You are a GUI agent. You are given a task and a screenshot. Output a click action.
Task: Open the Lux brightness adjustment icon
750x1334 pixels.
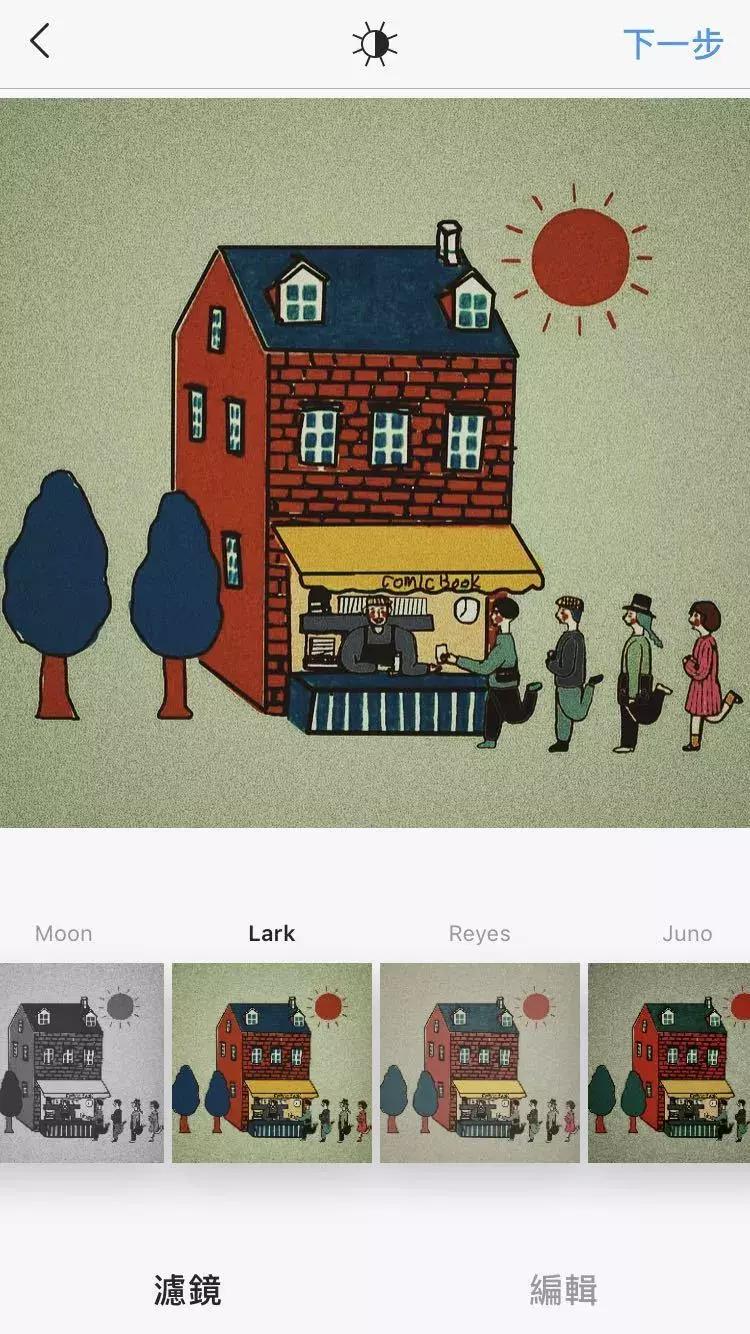[x=375, y=44]
